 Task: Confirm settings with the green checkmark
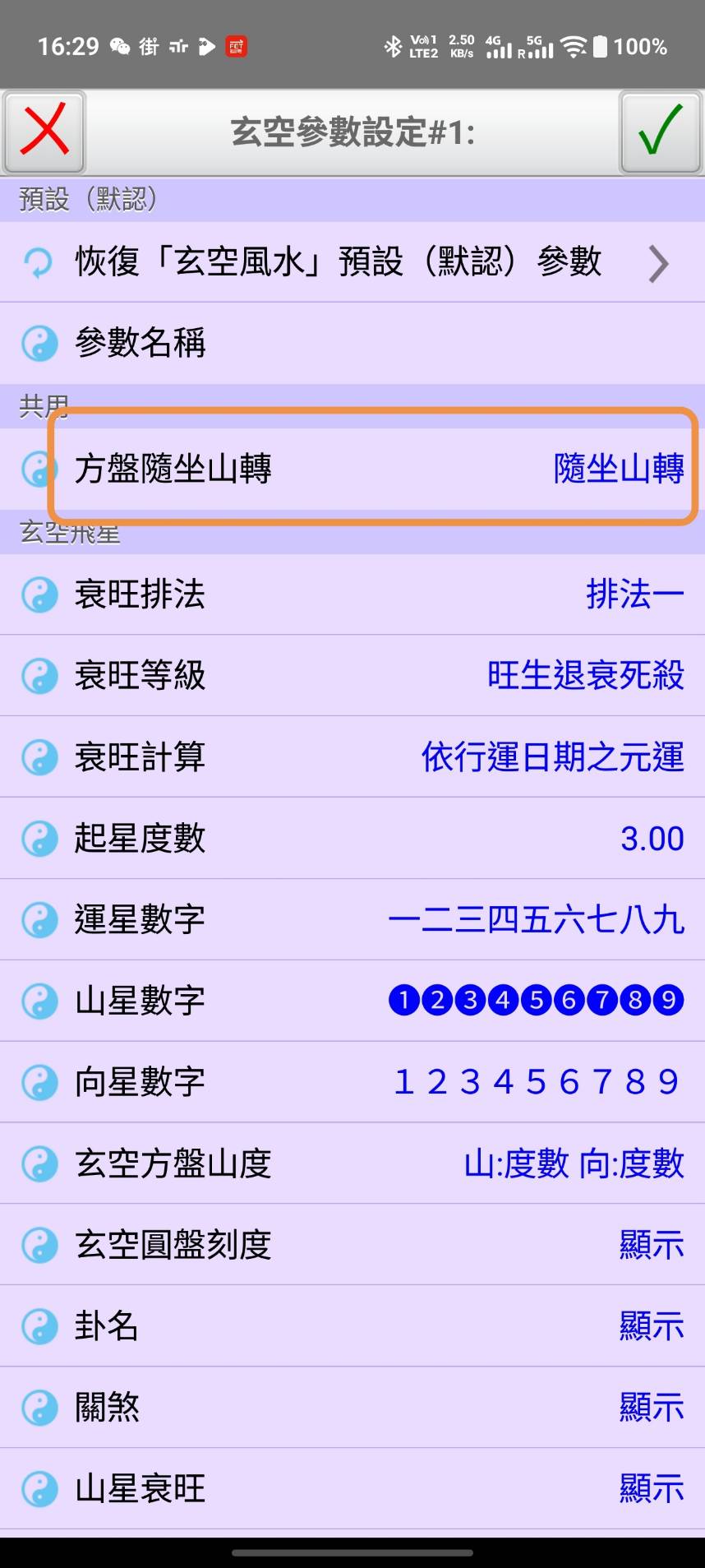click(660, 132)
